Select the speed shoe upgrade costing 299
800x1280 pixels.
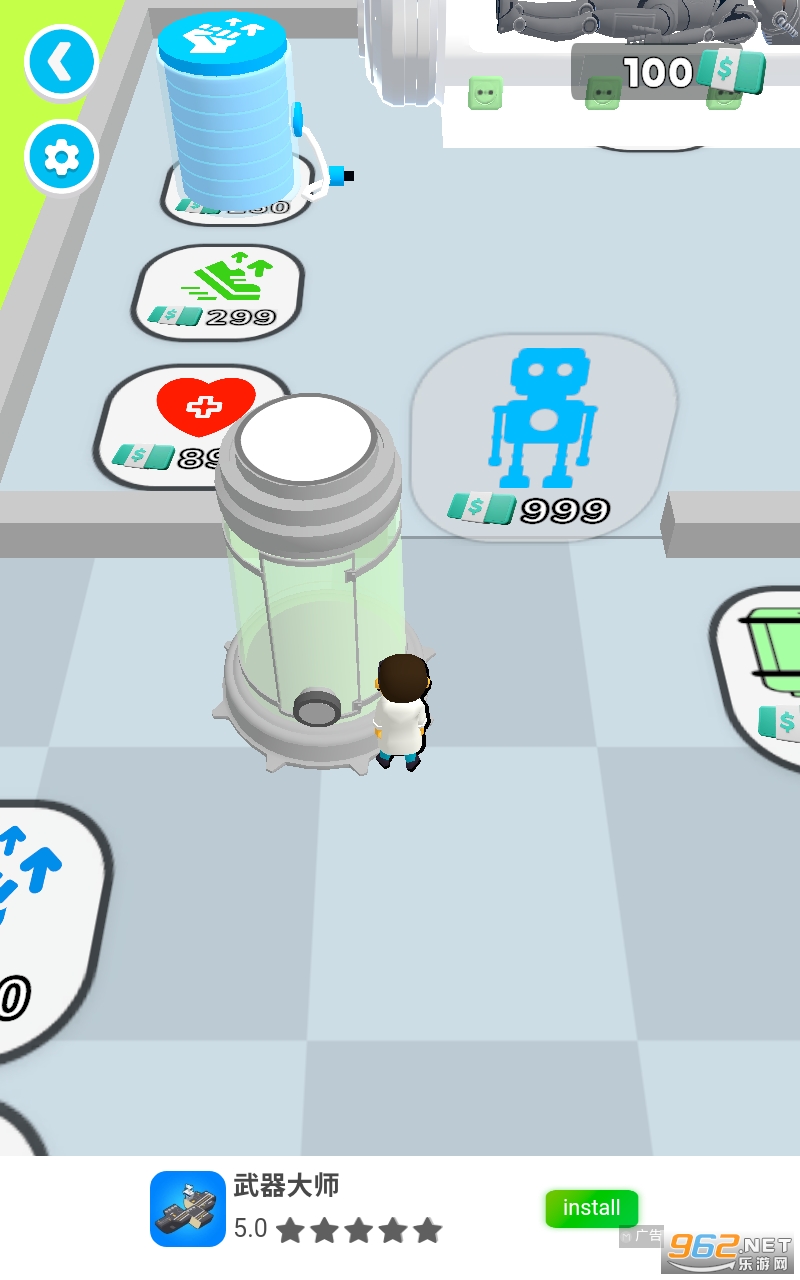[x=218, y=292]
